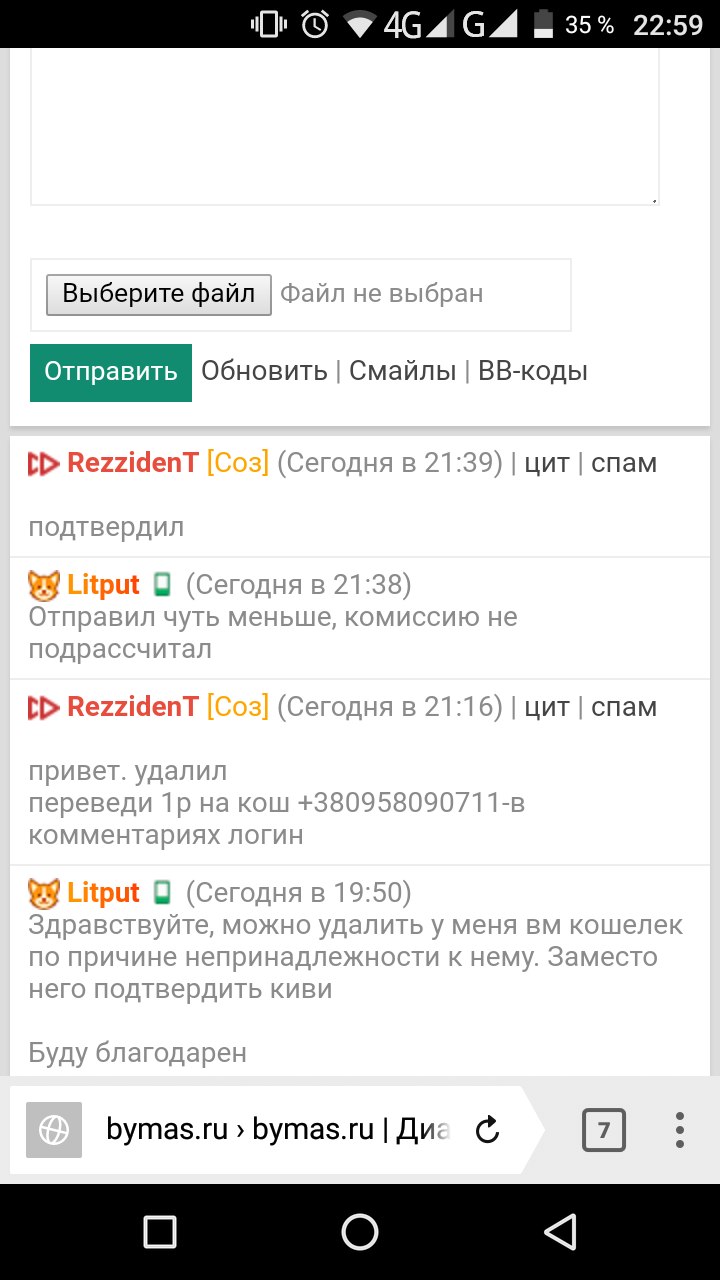
Task: Open Litput's profile from the 21:38 message
Action: [x=103, y=585]
